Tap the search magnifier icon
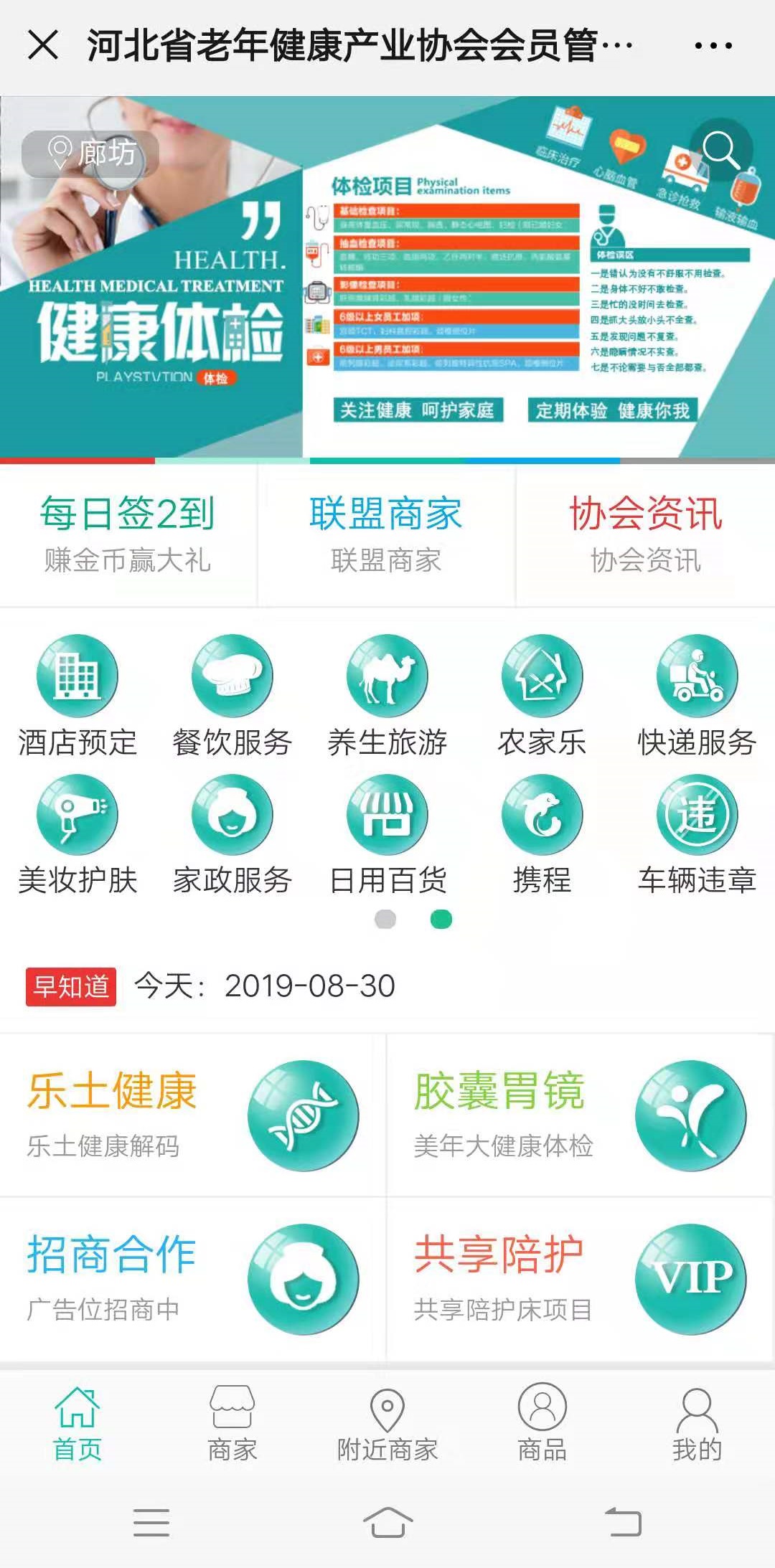The width and height of the screenshot is (775, 1568). point(720,149)
